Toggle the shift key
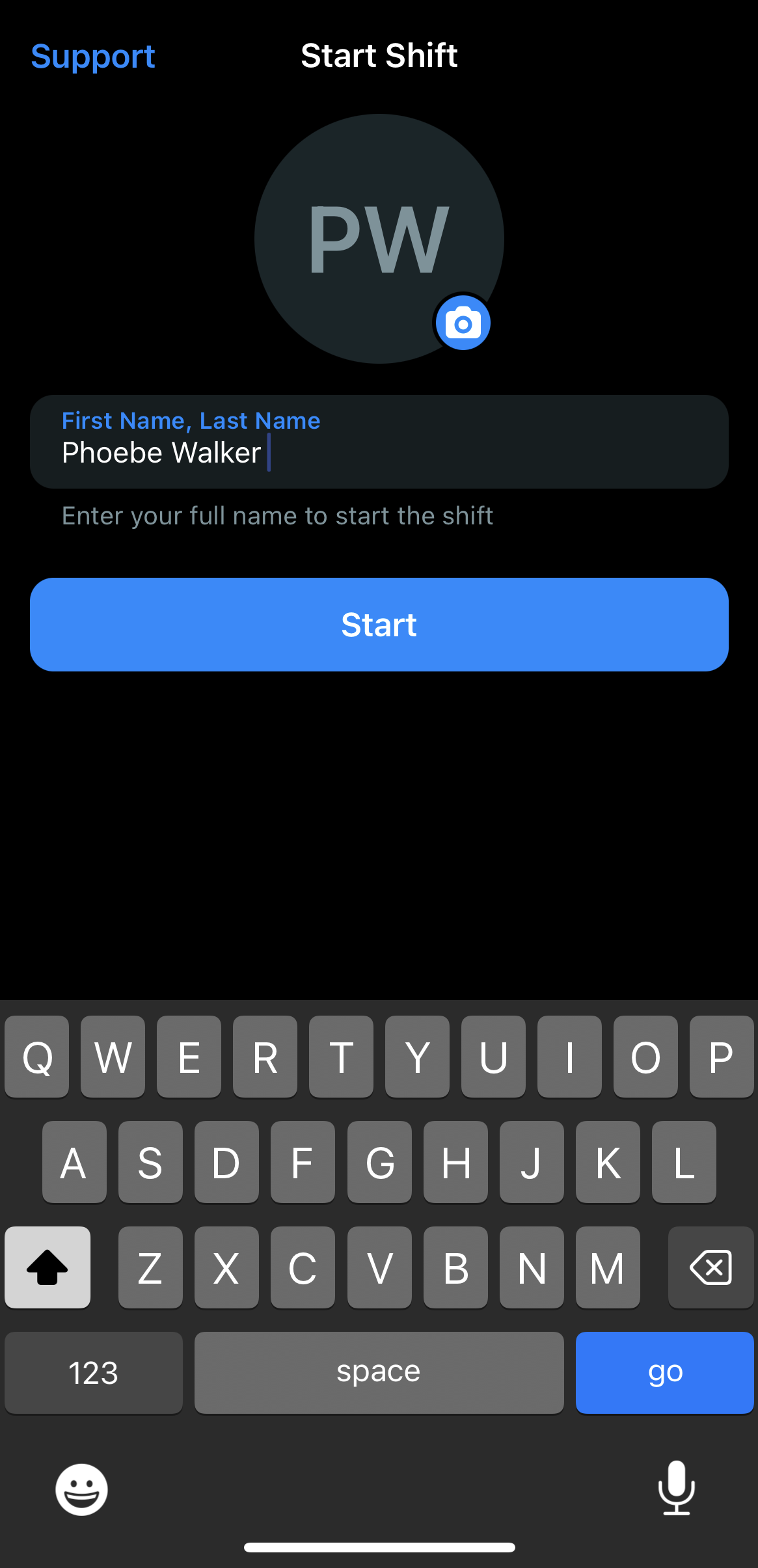 pyautogui.click(x=47, y=1267)
